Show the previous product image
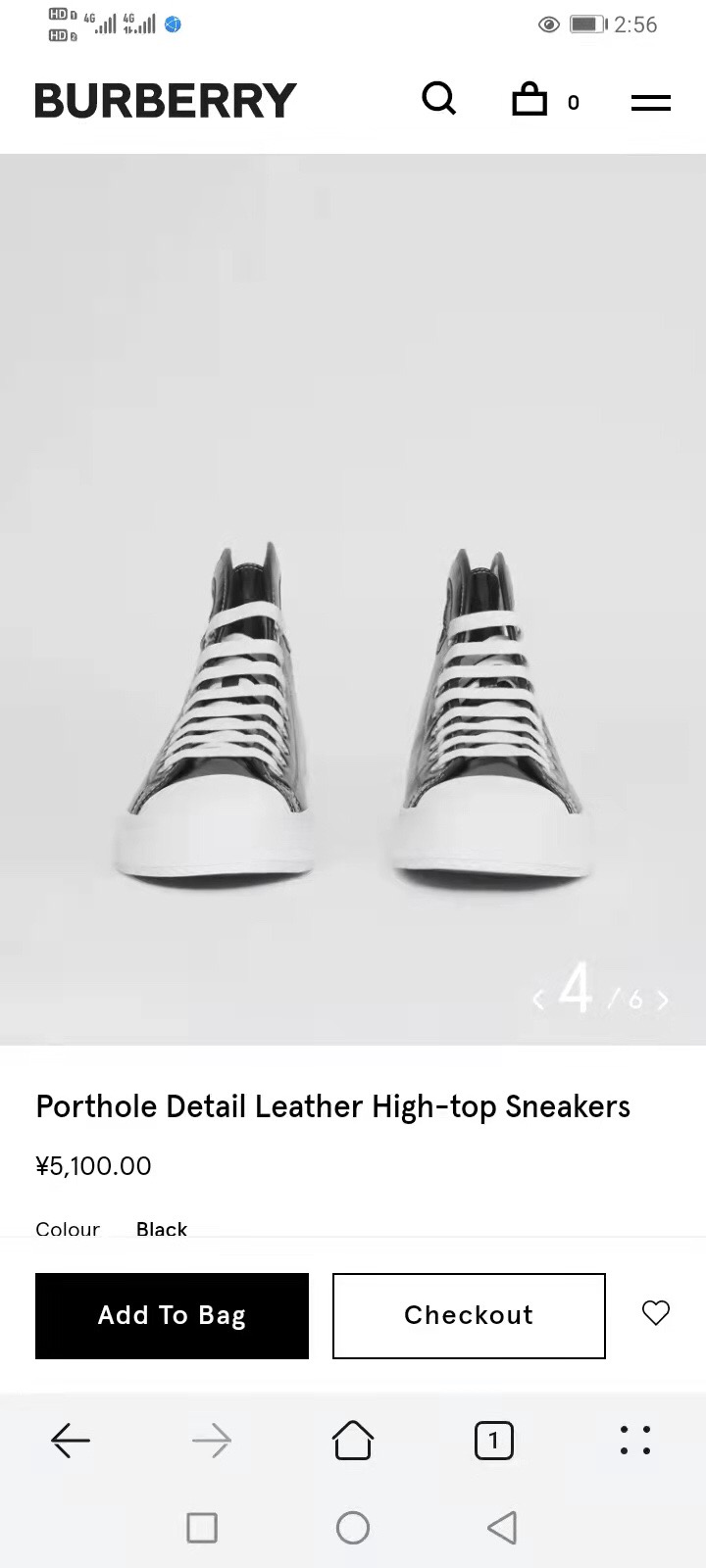Screen dimensions: 706x1568 pos(538,1000)
